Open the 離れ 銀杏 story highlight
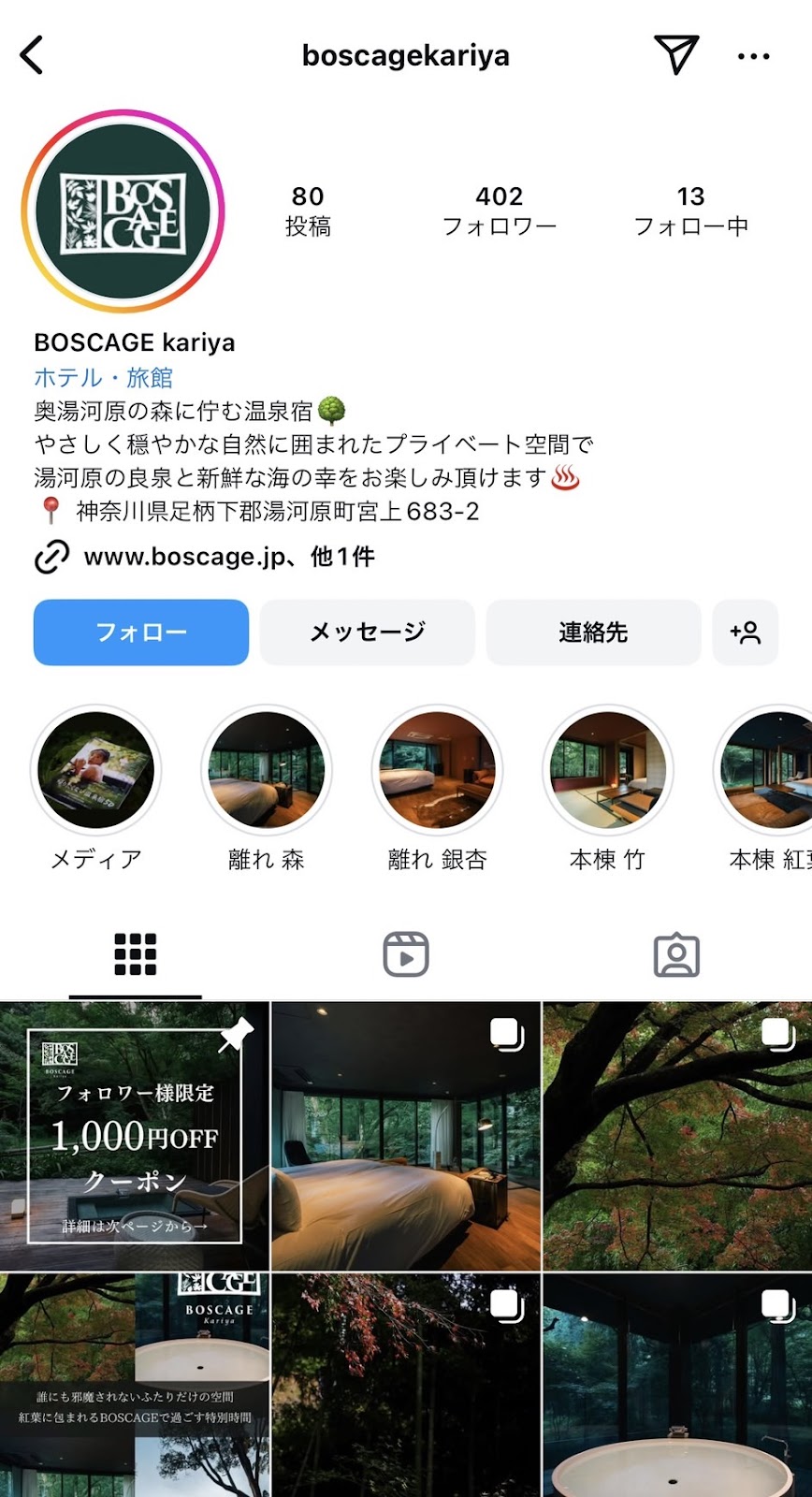The image size is (812, 1497). pos(437,771)
